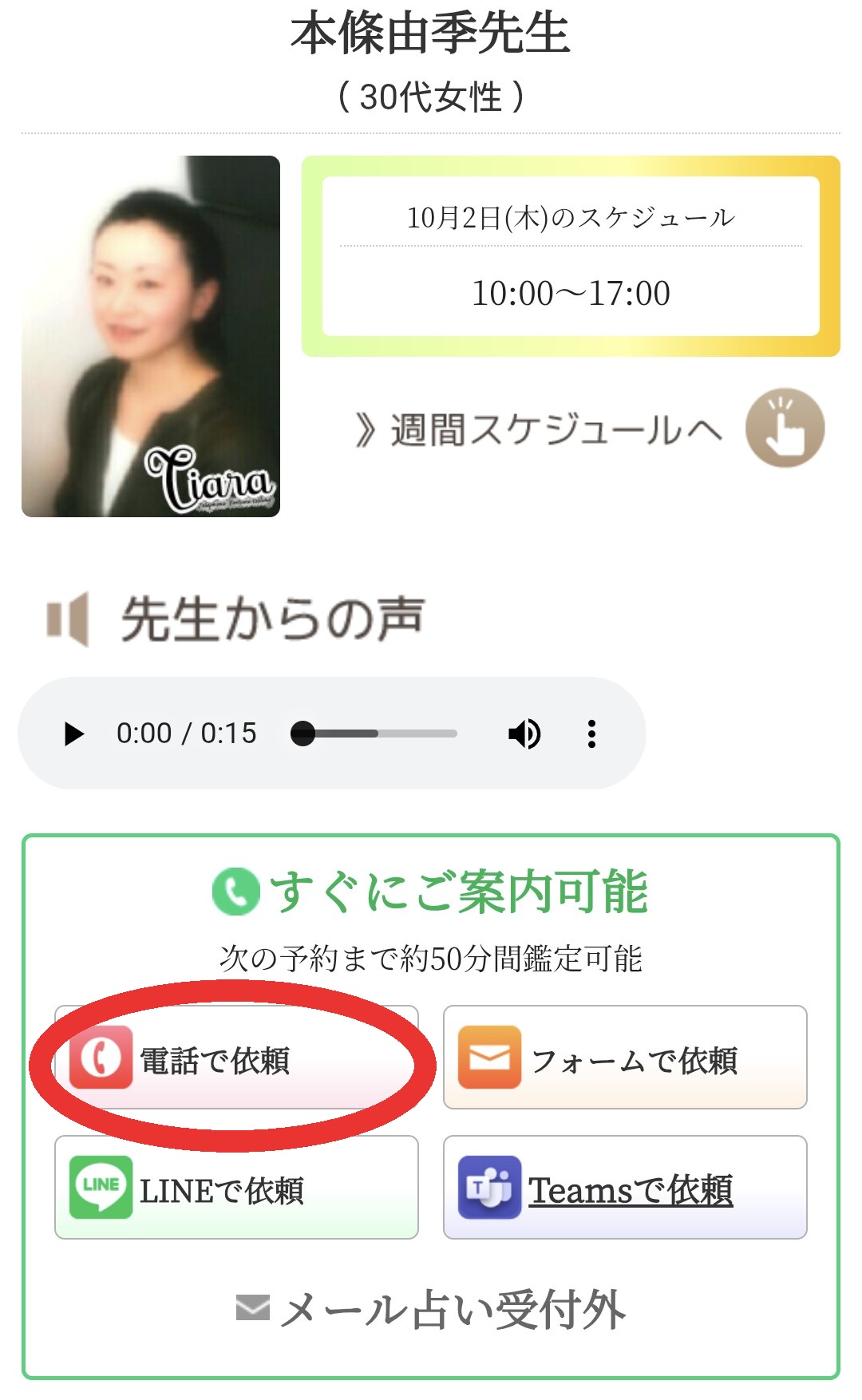Tap the audio seek bar
Screen dimensions: 862x1400
375,734
